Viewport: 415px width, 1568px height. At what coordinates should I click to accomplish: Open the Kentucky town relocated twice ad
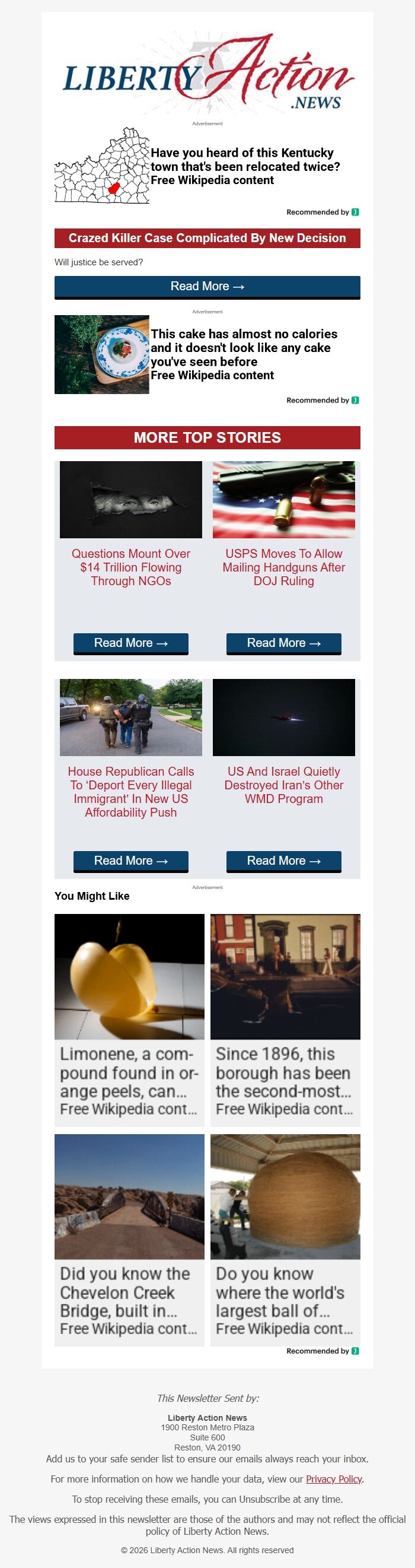click(x=245, y=166)
